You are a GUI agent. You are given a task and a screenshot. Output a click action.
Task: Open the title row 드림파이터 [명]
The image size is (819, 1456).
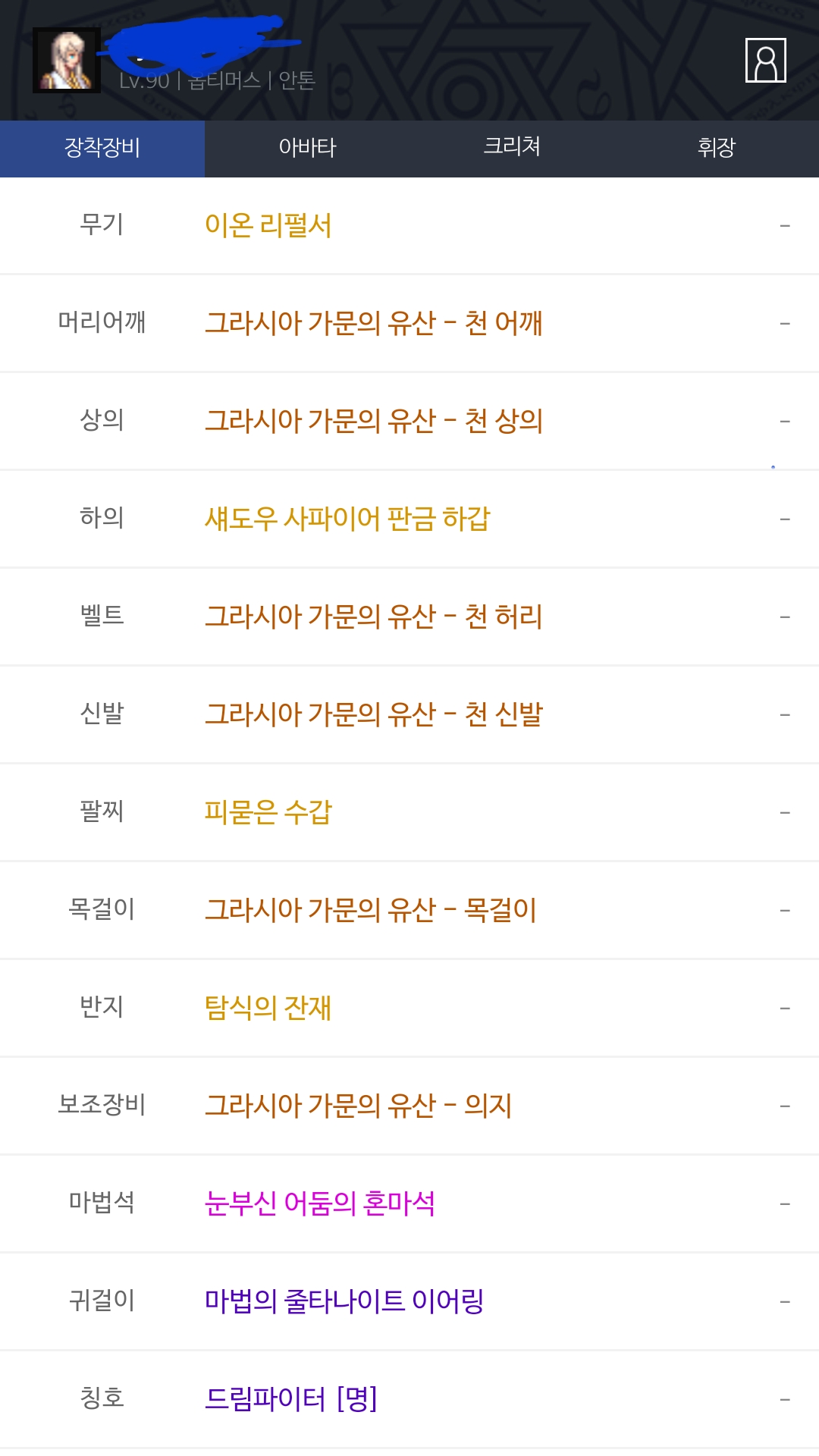pyautogui.click(x=409, y=1400)
